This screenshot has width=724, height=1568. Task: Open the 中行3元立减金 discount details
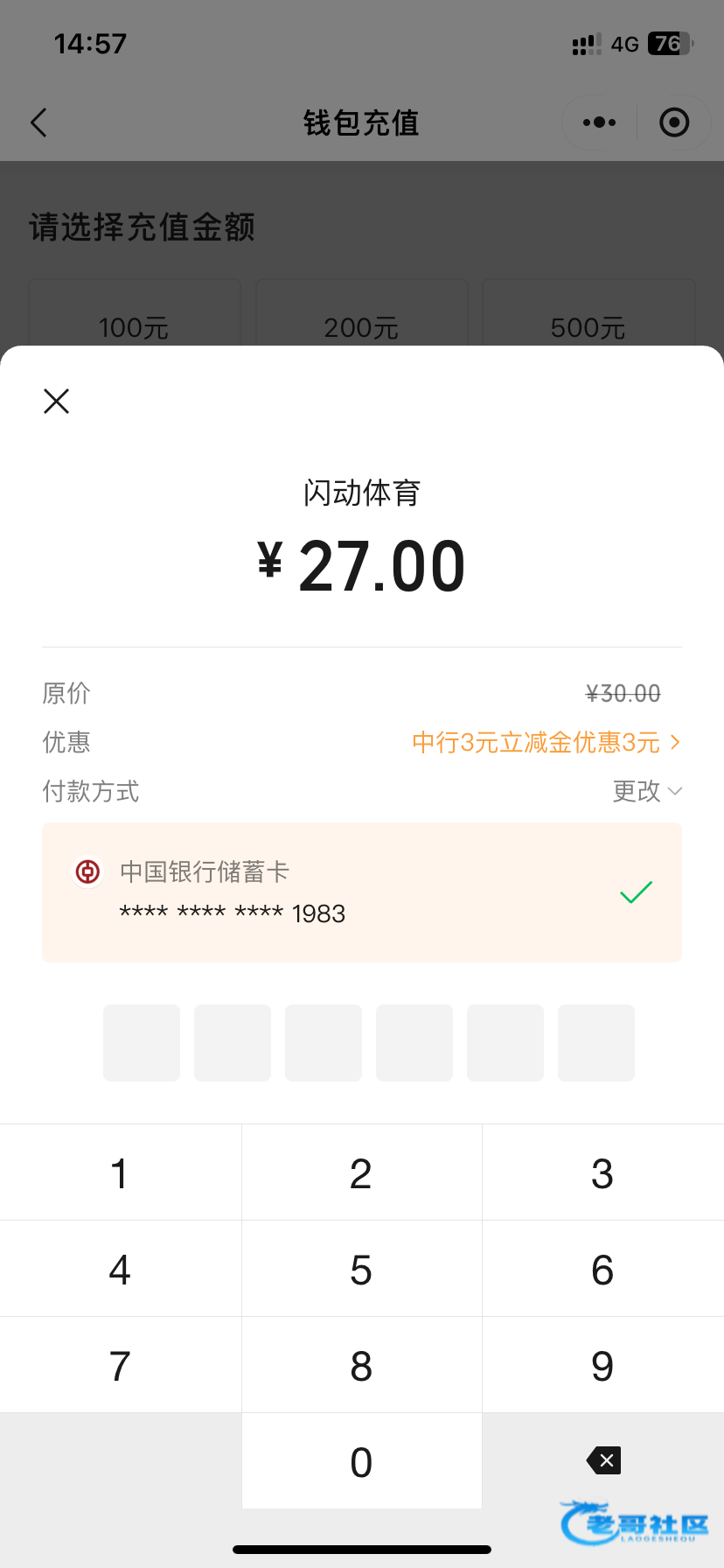(x=546, y=743)
